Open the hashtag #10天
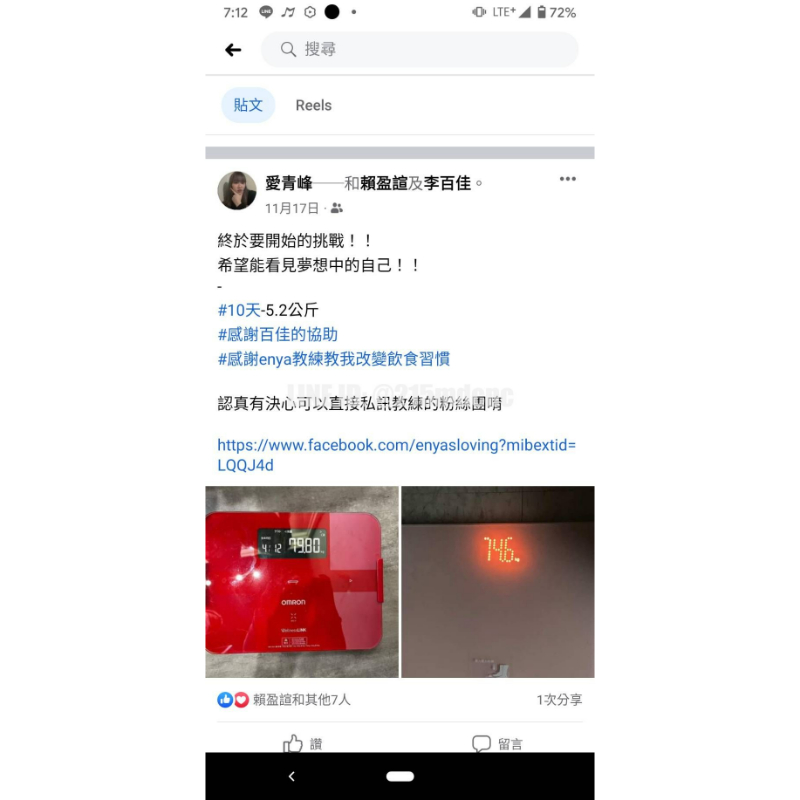This screenshot has width=800, height=800. point(238,310)
